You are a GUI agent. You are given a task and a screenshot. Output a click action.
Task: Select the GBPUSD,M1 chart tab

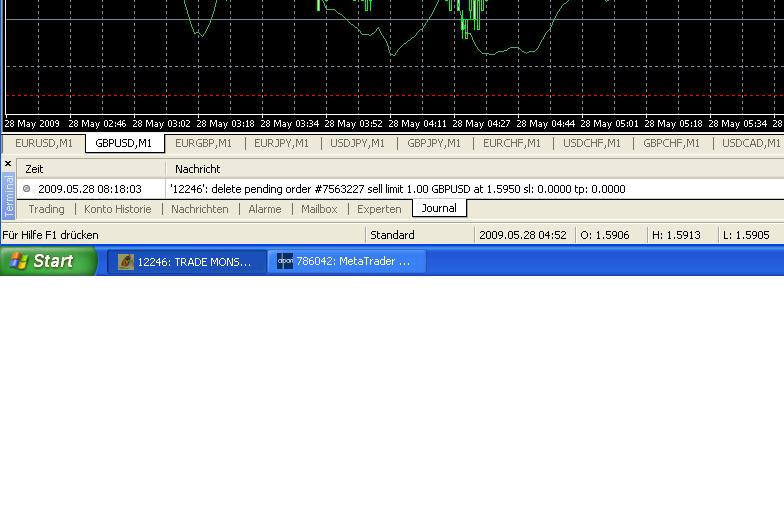(x=123, y=143)
